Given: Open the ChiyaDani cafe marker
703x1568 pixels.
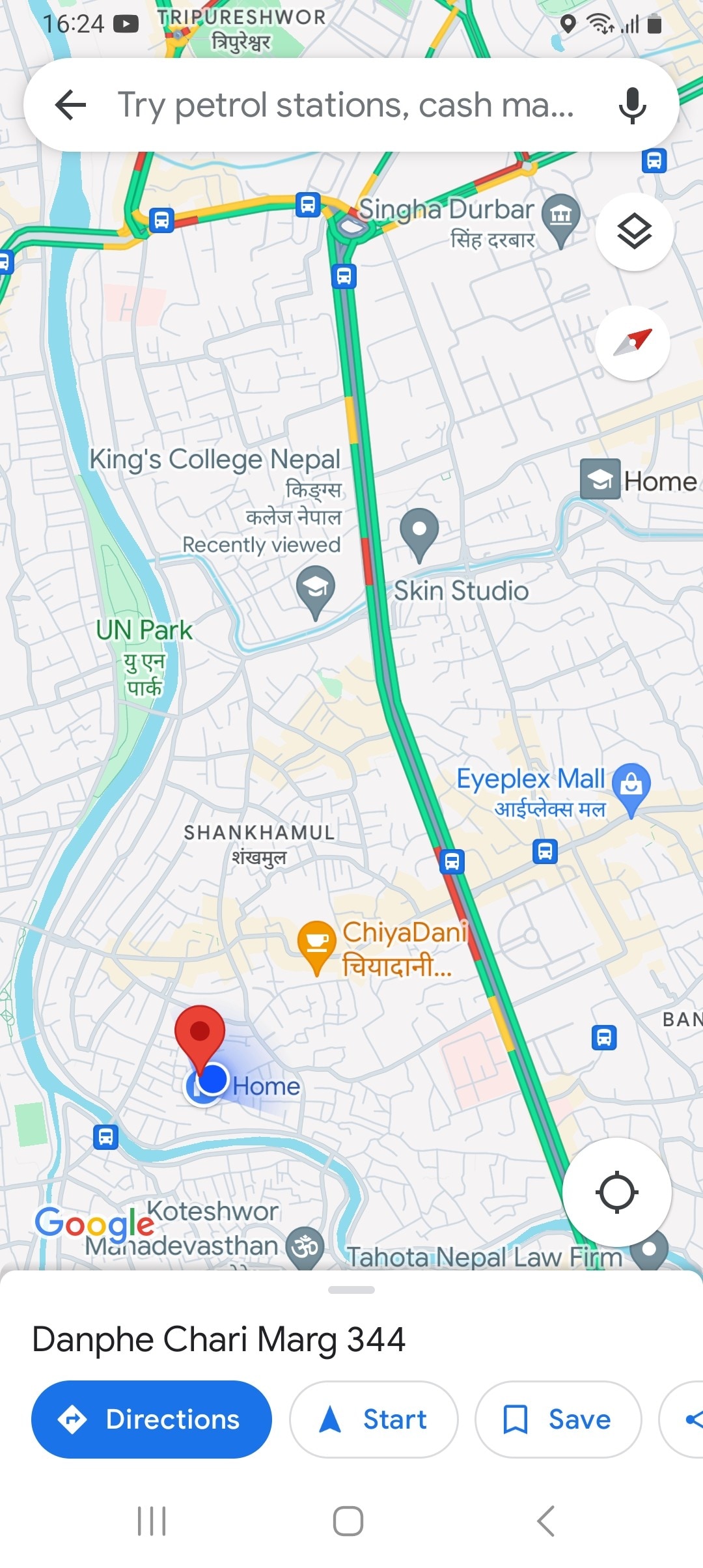Looking at the screenshot, I should [x=317, y=942].
